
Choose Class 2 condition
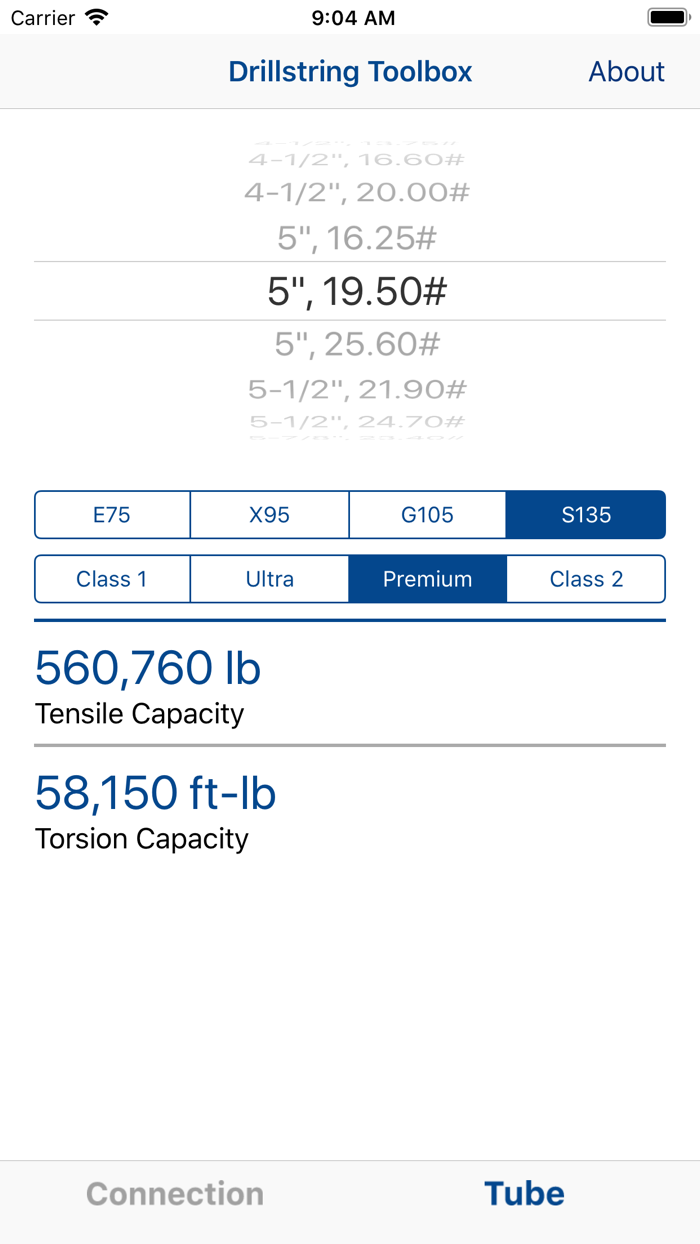click(586, 579)
